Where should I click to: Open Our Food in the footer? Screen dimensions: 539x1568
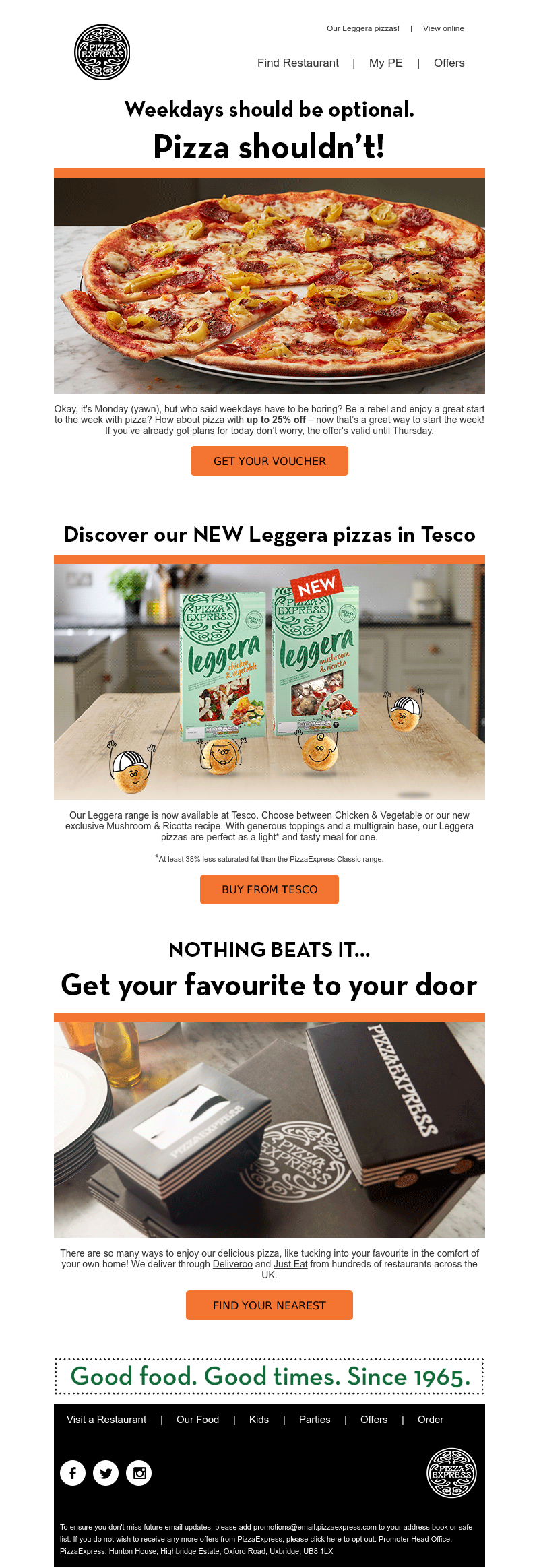click(x=197, y=1419)
